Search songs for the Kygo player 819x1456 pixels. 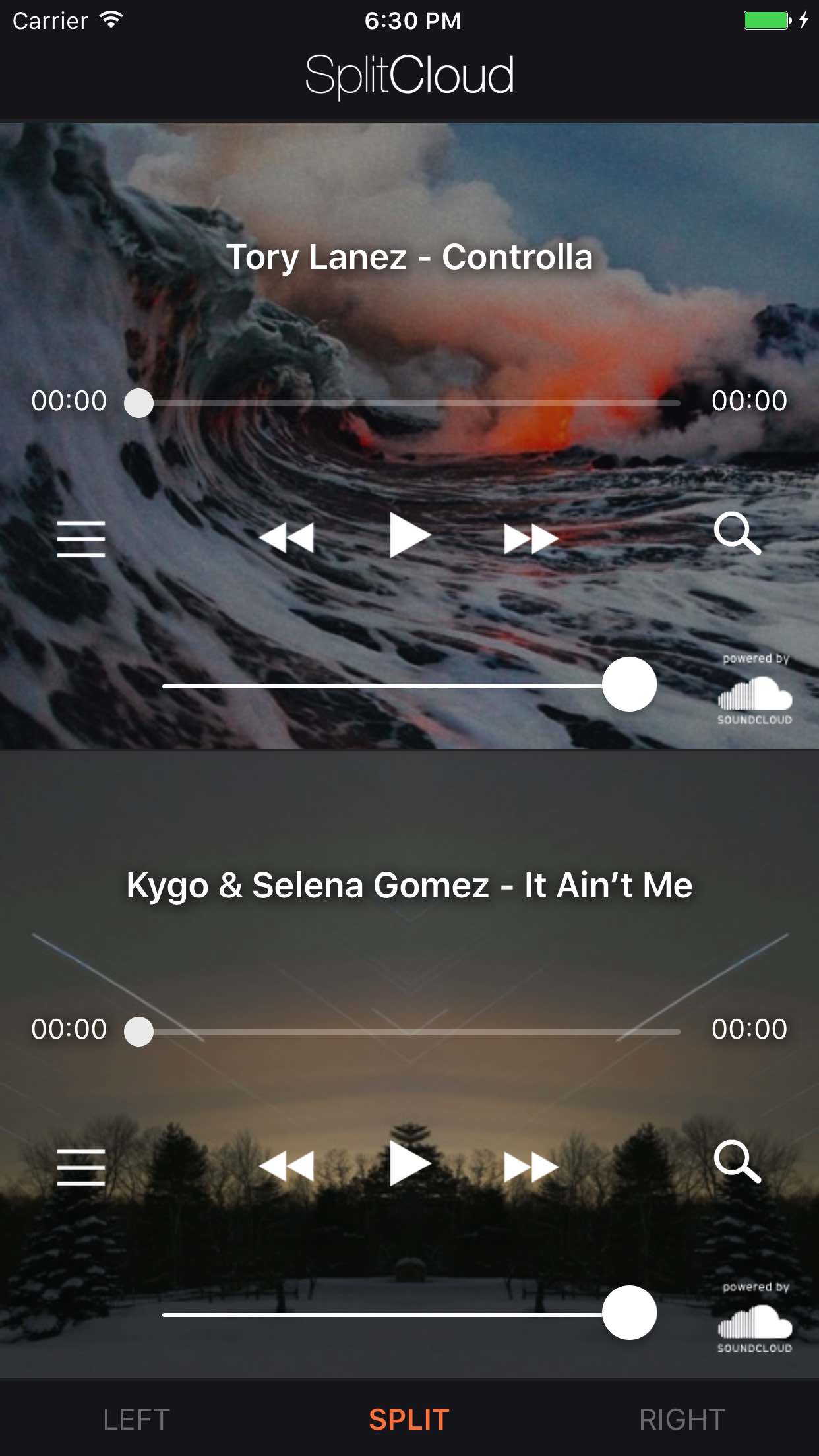tap(737, 1162)
